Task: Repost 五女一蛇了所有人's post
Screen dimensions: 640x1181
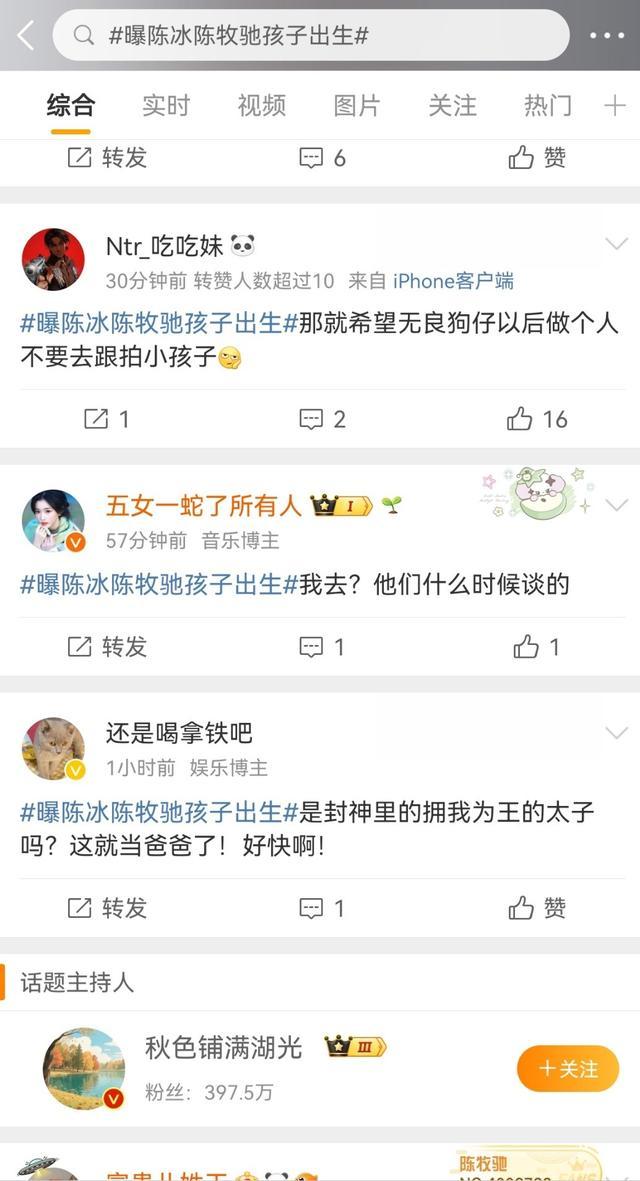Action: pyautogui.click(x=107, y=647)
